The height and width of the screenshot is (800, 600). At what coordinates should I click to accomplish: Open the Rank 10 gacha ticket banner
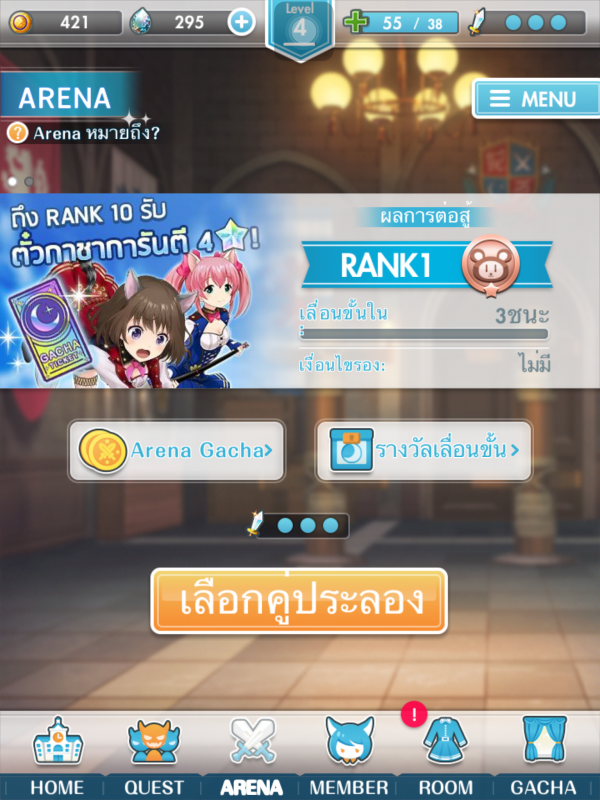(138, 290)
